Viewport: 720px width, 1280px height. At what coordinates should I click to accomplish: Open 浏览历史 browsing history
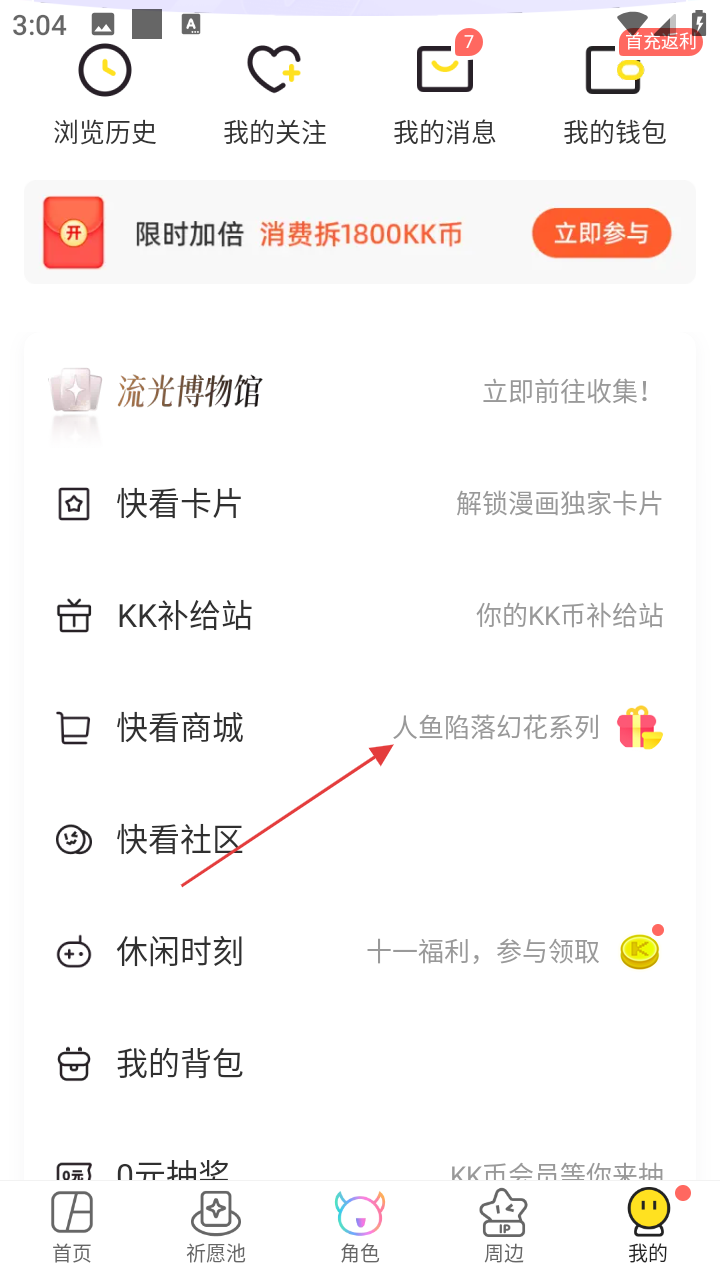tap(105, 95)
